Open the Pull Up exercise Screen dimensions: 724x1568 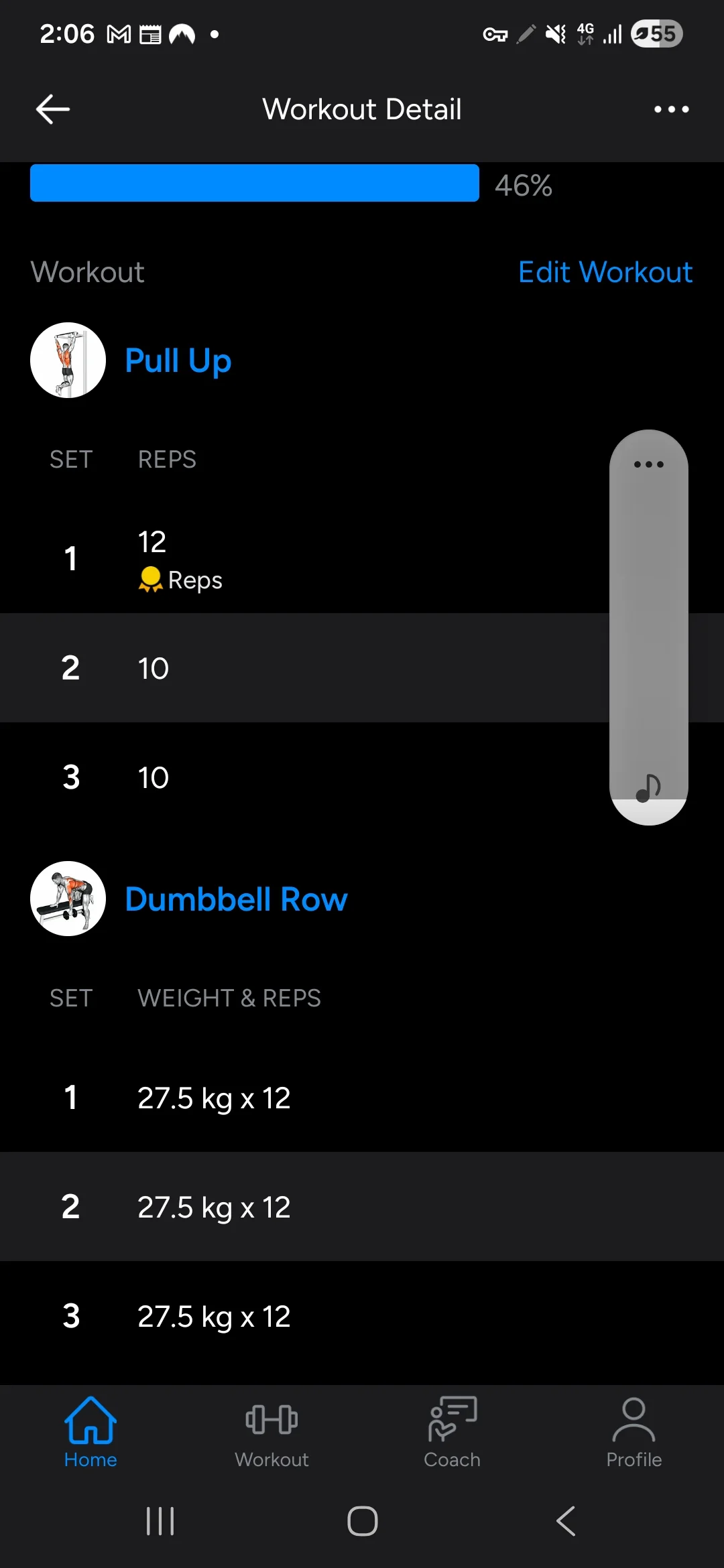178,361
